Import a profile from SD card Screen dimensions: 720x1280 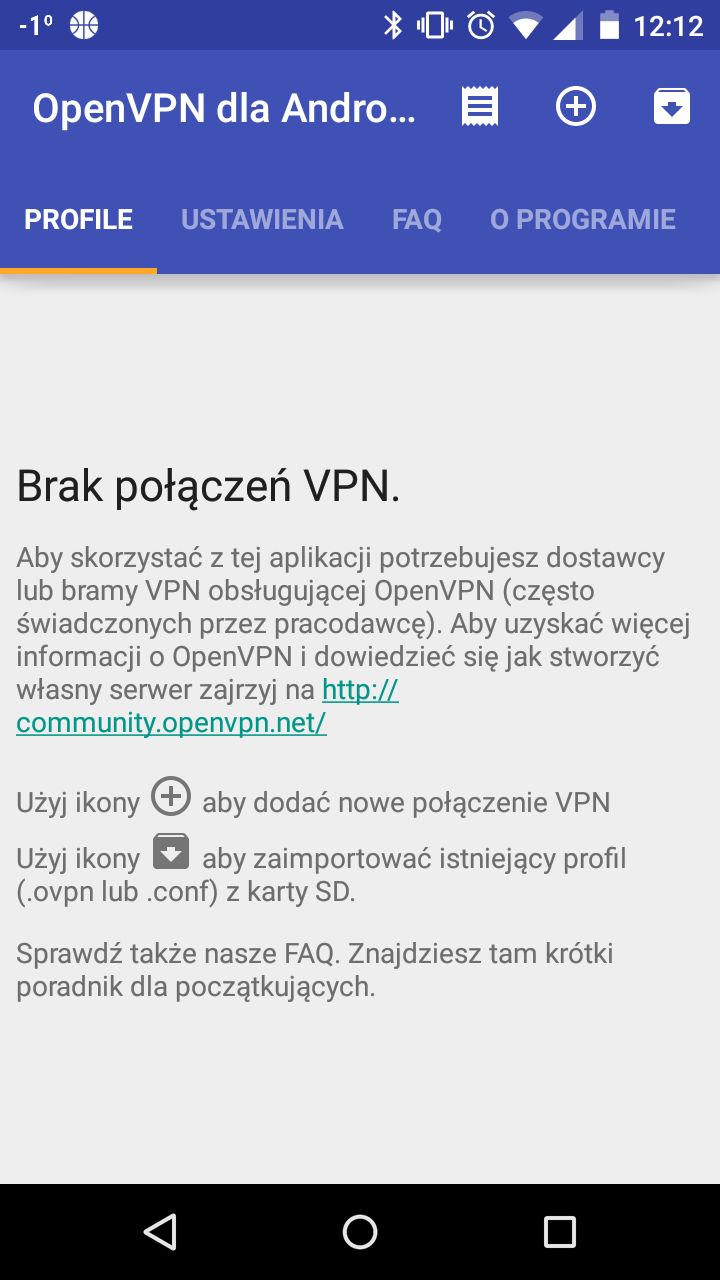(x=672, y=107)
